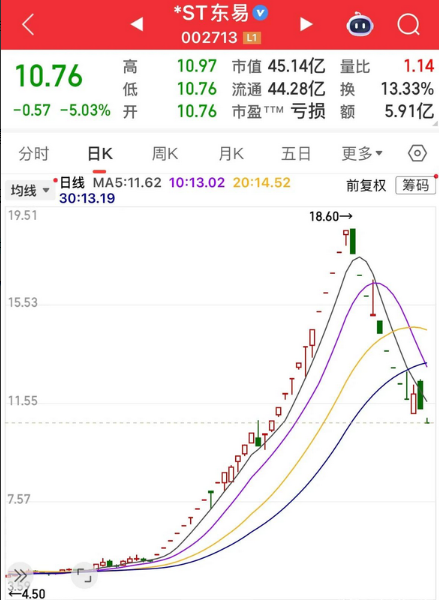Switch to the previous stock with left triangle
The height and width of the screenshot is (600, 439).
[x=137, y=24]
